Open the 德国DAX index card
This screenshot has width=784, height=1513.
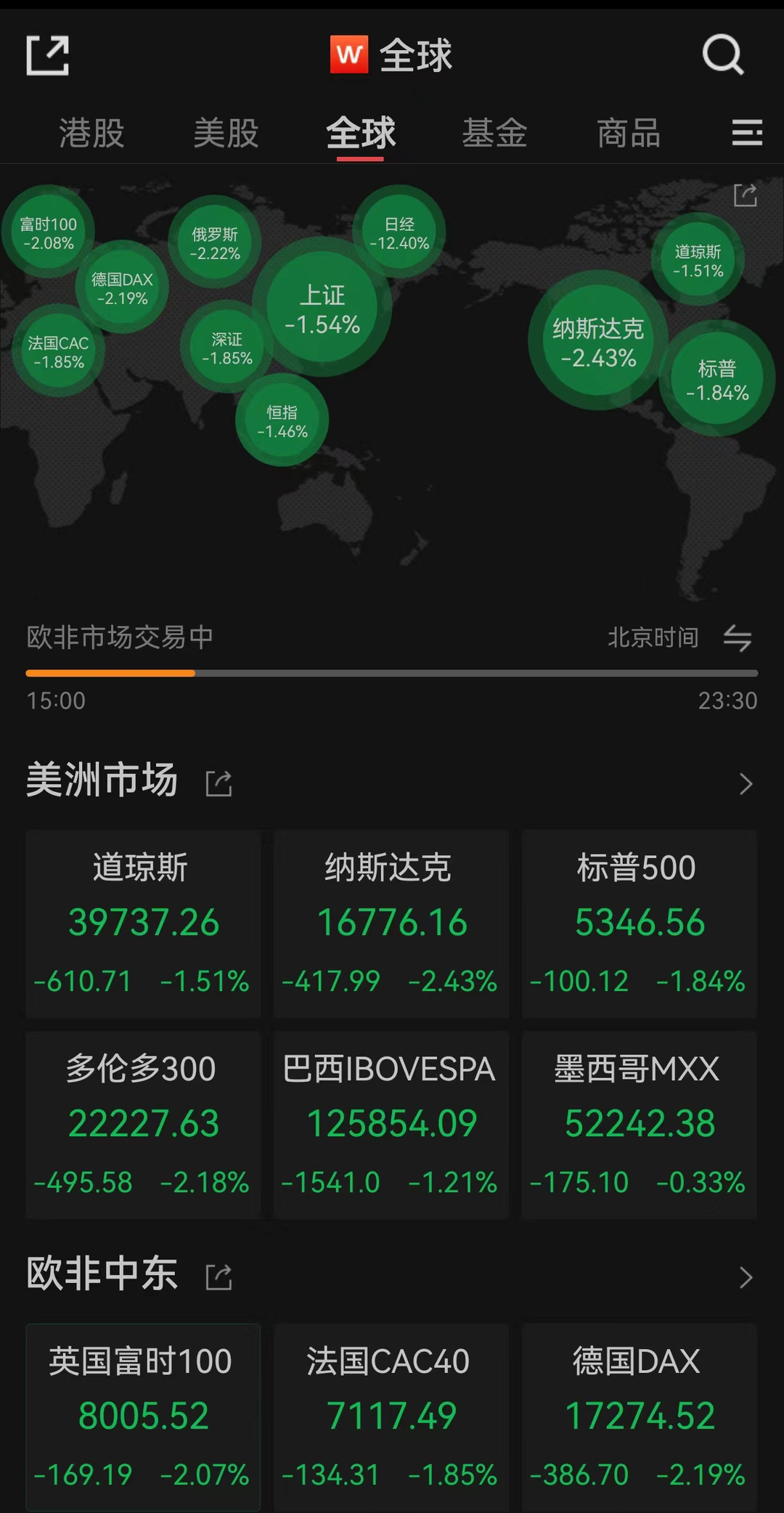(640, 1417)
